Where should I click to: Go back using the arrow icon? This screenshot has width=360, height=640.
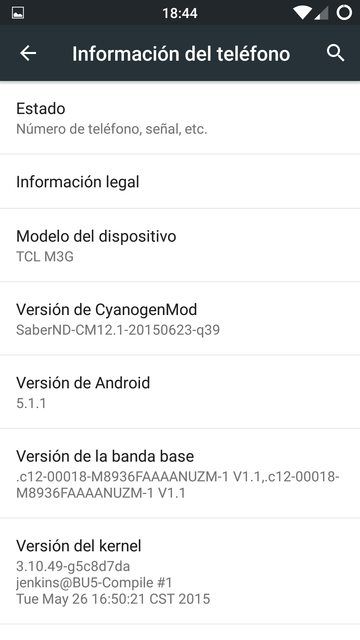[x=28, y=53]
